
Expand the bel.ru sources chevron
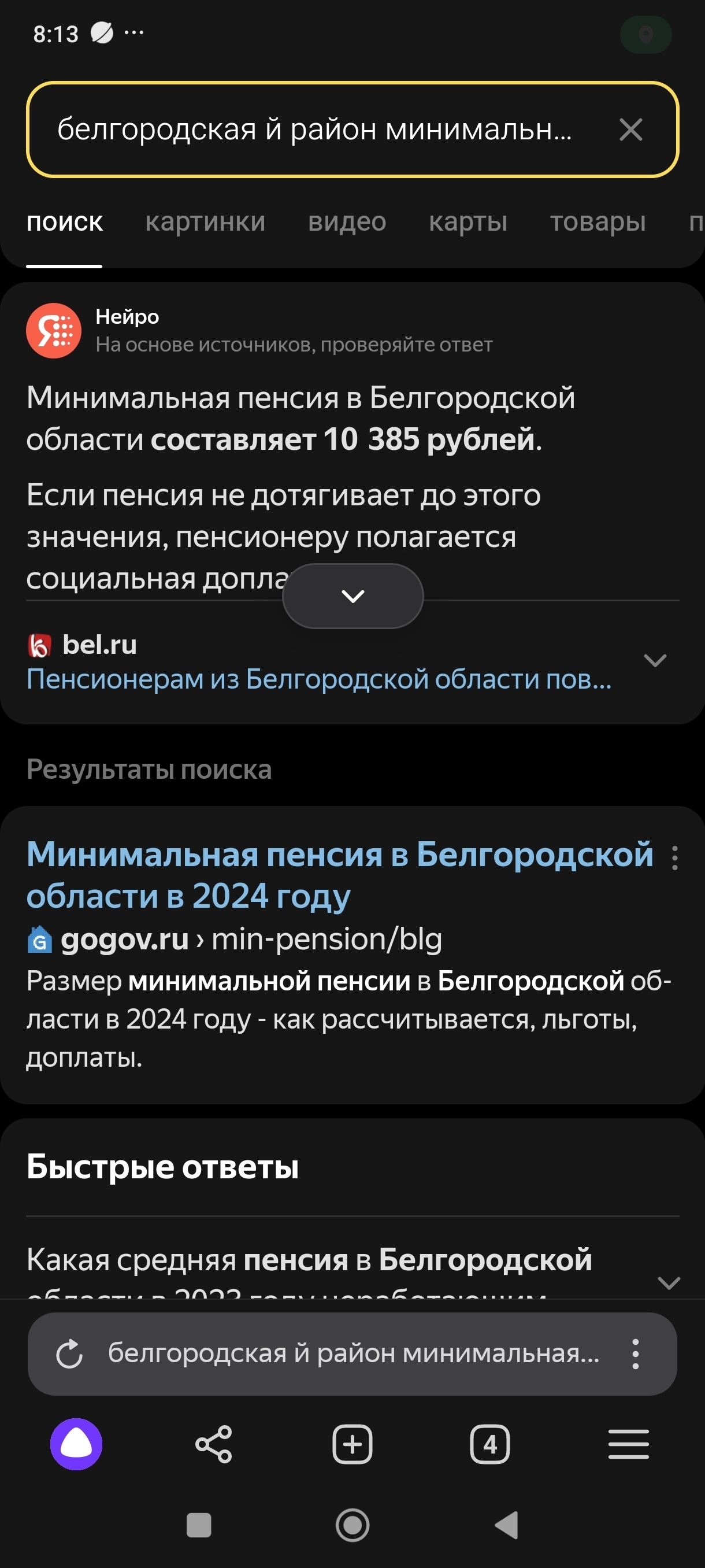pos(655,661)
